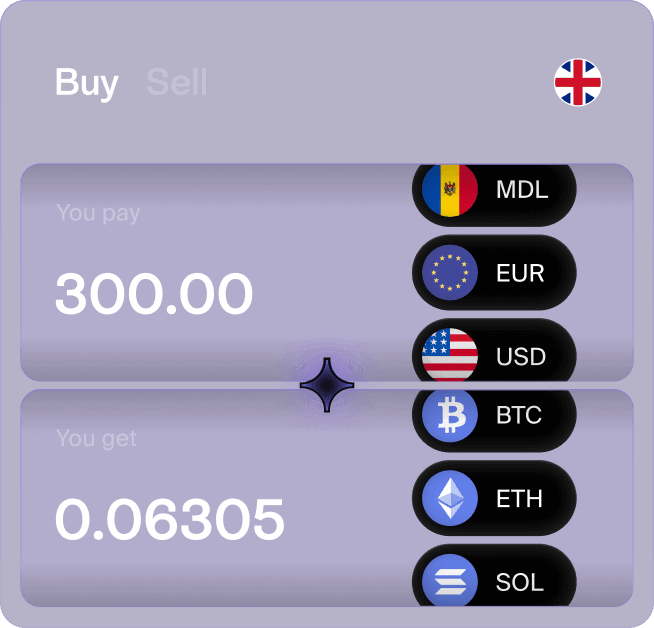Screen dimensions: 654x628
Task: Tap the star swap button between fields
Action: click(327, 385)
